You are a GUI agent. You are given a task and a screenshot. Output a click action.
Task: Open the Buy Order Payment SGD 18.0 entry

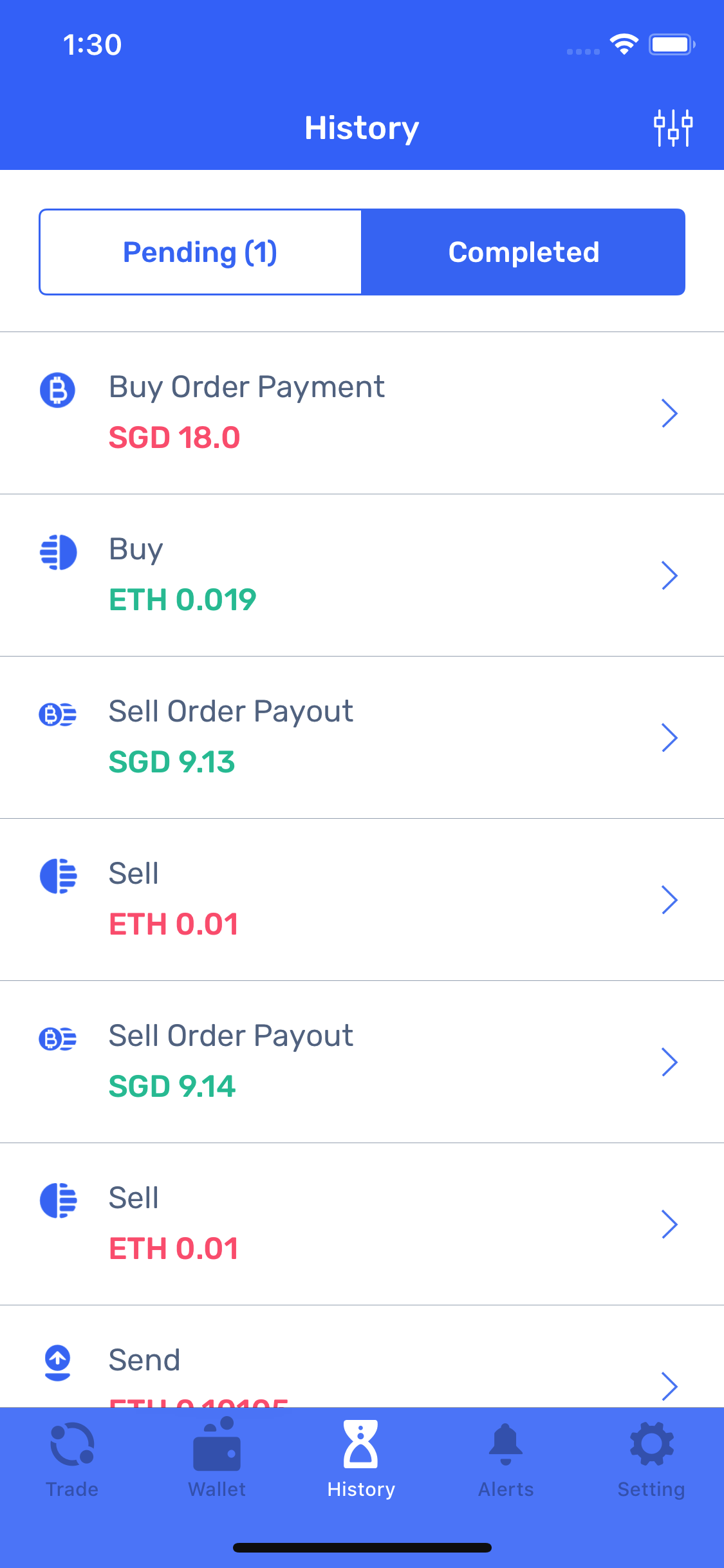pos(362,413)
